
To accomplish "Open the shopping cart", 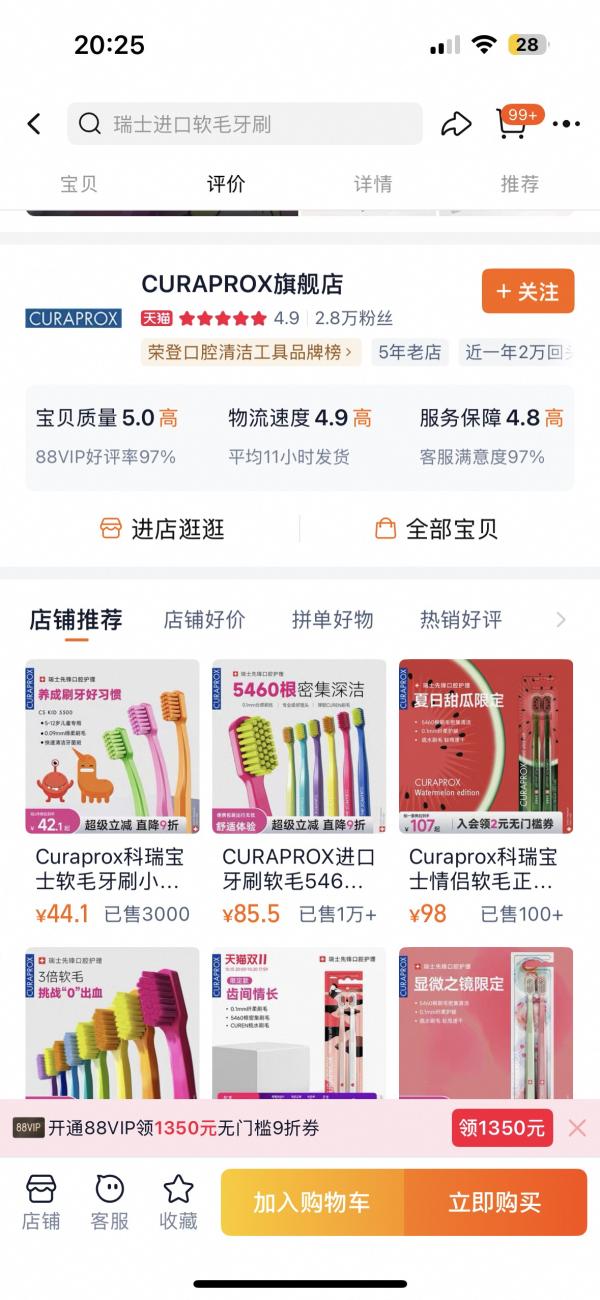I will (x=514, y=123).
